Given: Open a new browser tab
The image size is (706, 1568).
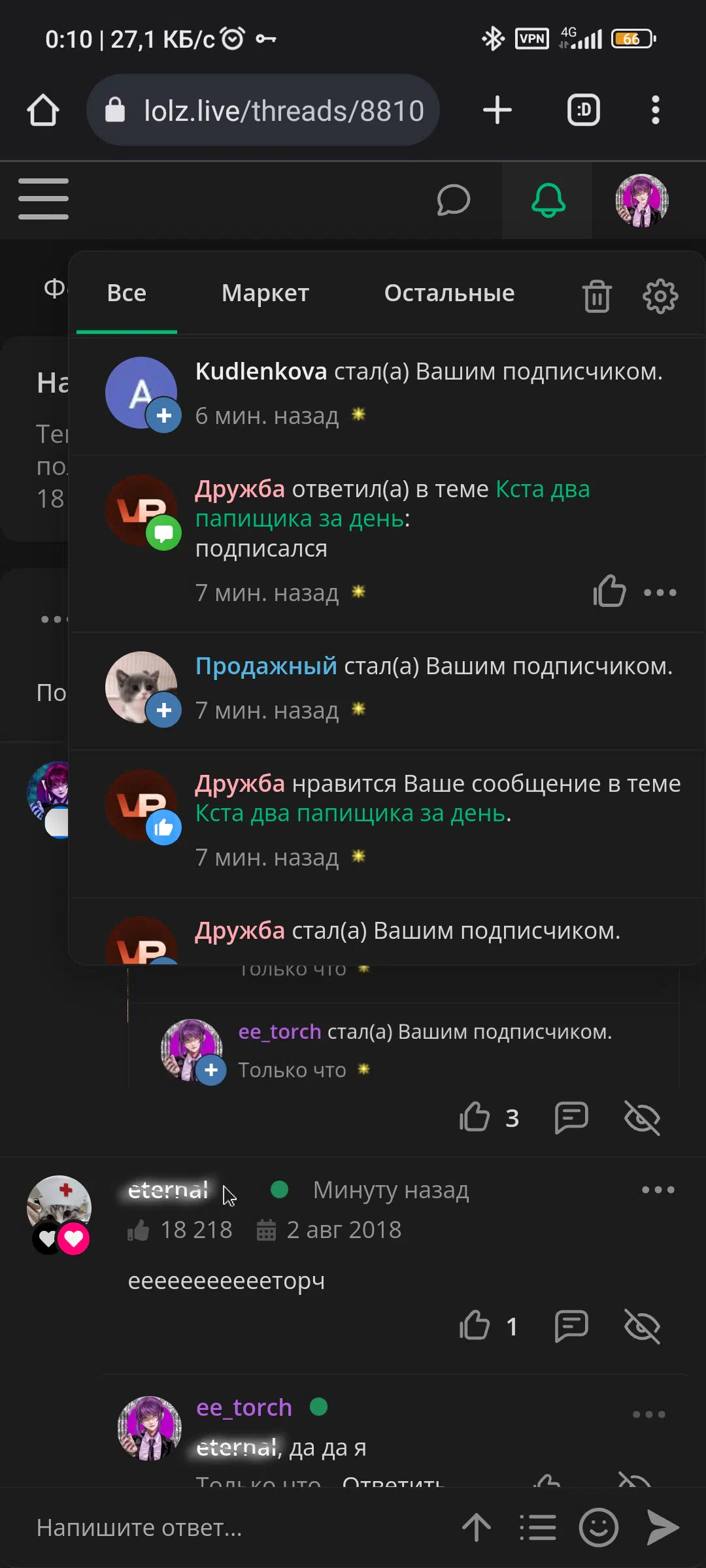Looking at the screenshot, I should tap(497, 110).
